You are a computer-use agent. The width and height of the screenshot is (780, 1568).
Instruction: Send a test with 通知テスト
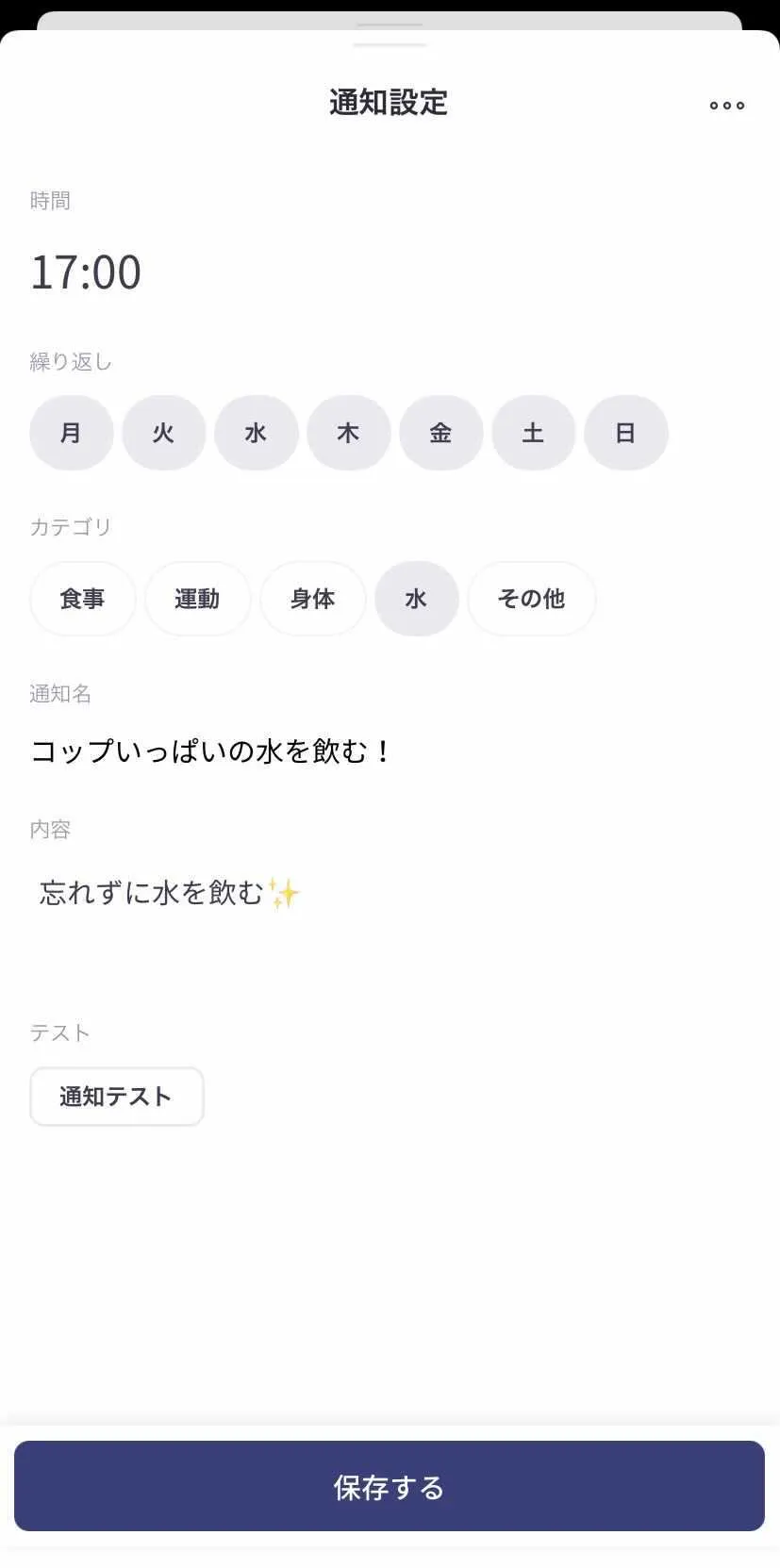pyautogui.click(x=117, y=1097)
